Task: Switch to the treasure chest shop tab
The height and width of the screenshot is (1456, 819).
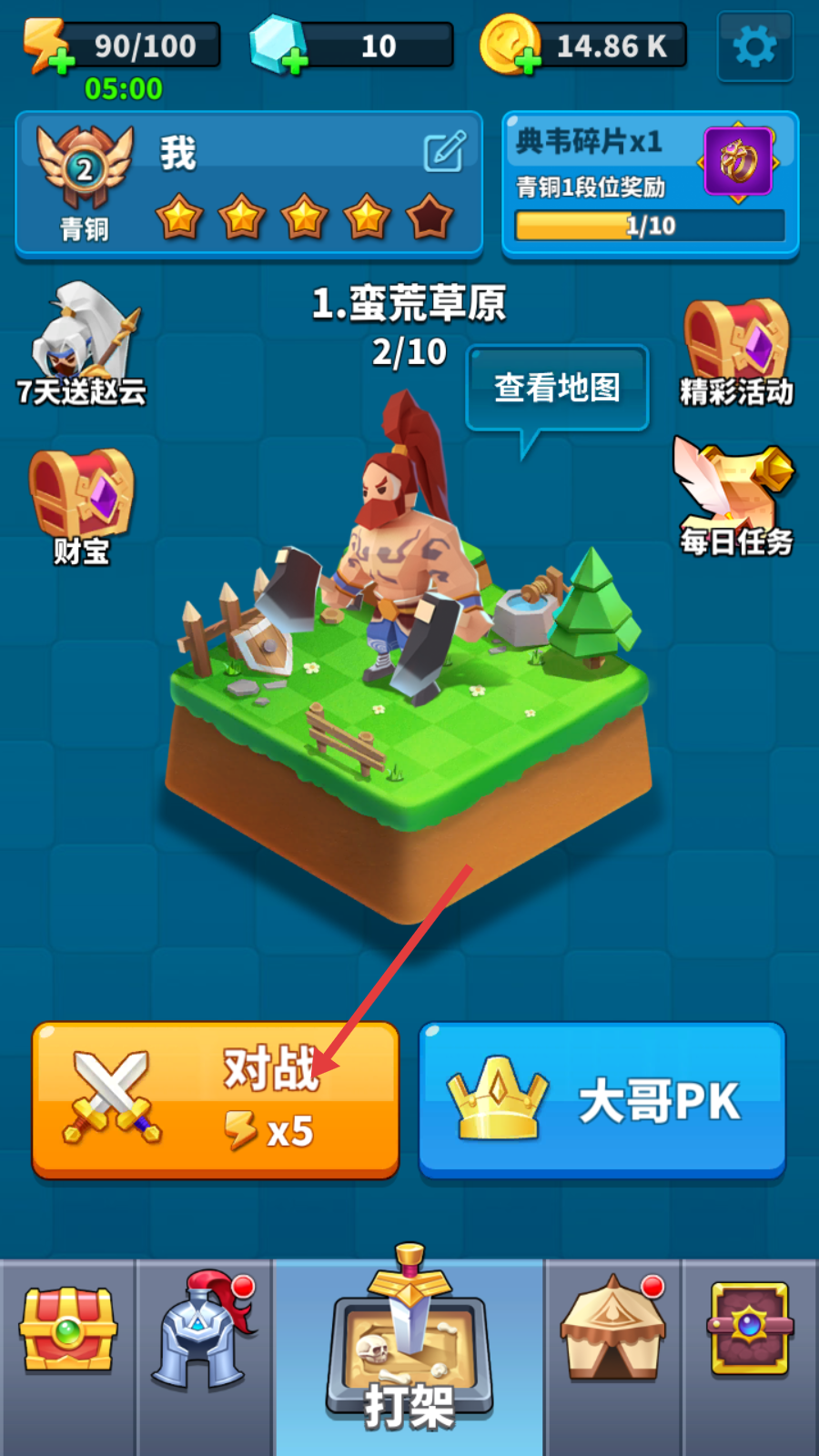Action: point(68,1330)
